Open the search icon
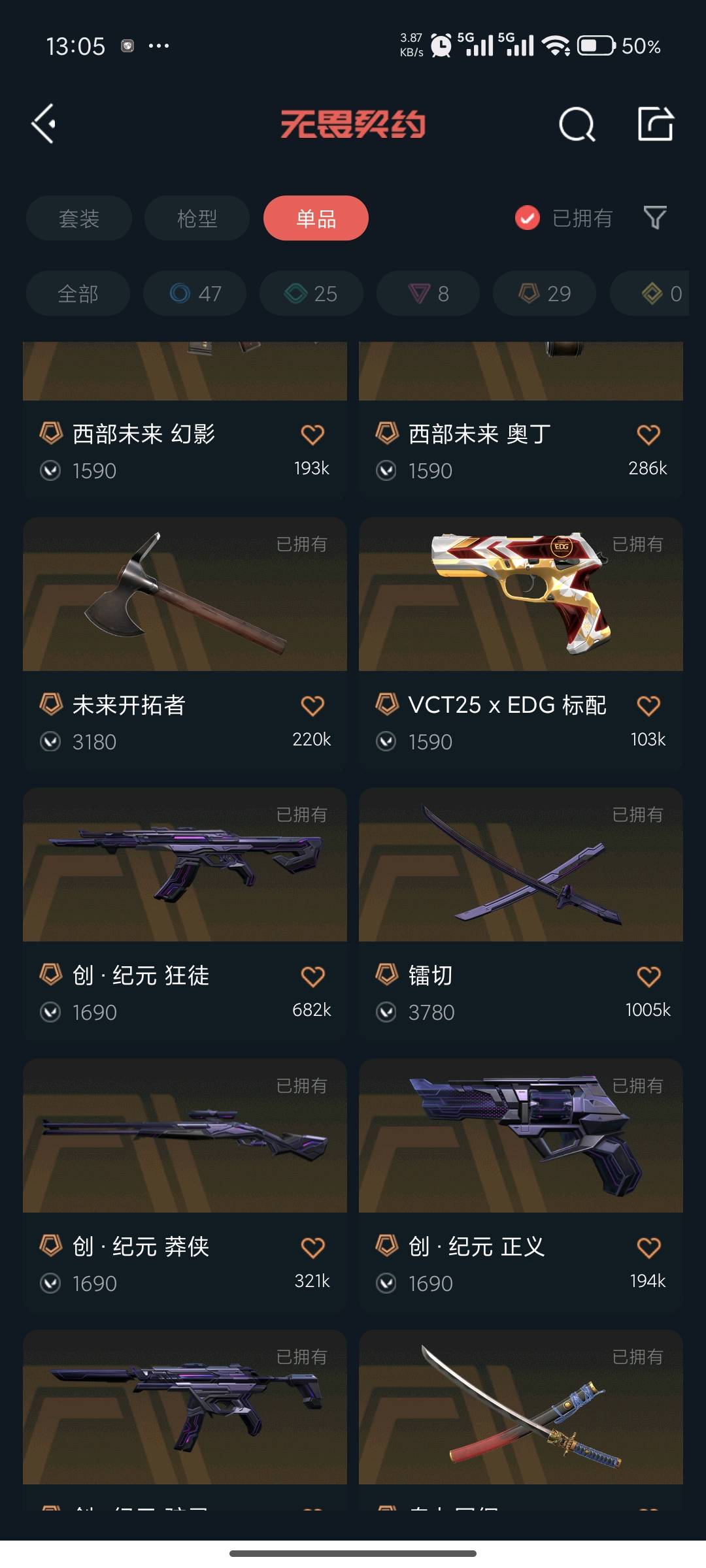The image size is (706, 1568). point(577,124)
